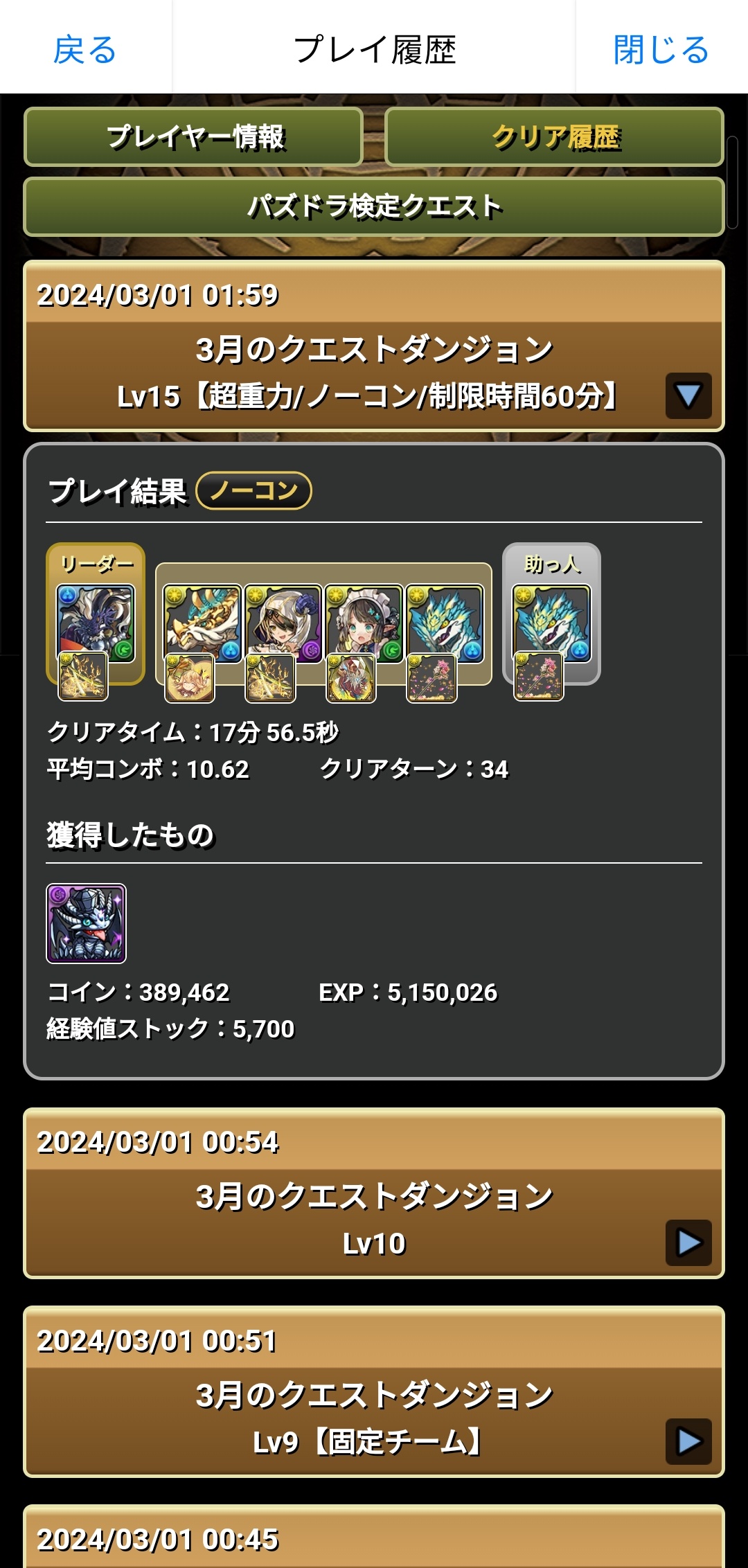This screenshot has width=748, height=1568.
Task: Tap 戻る to go back
Action: [84, 50]
